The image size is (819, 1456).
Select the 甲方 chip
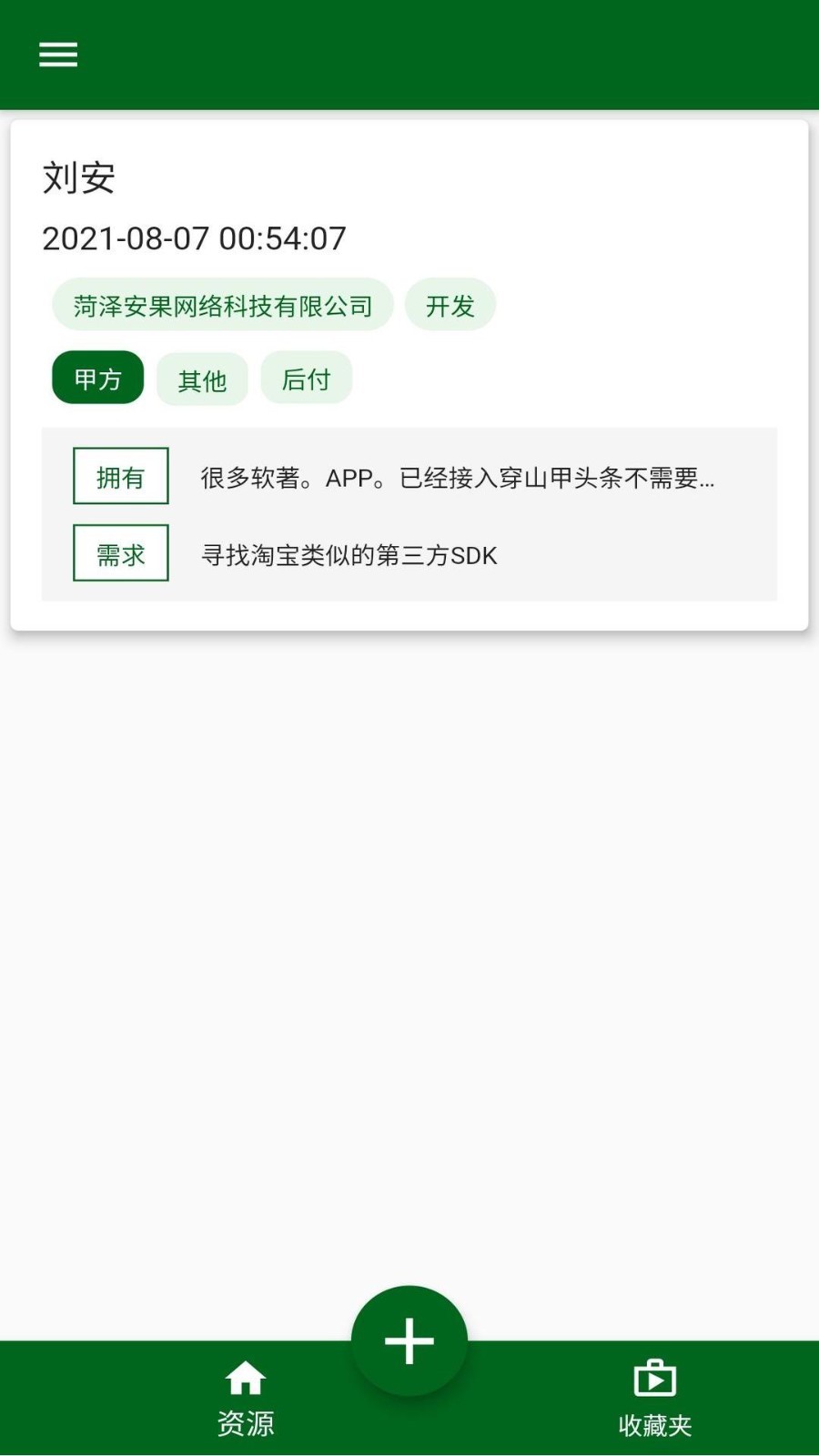98,379
